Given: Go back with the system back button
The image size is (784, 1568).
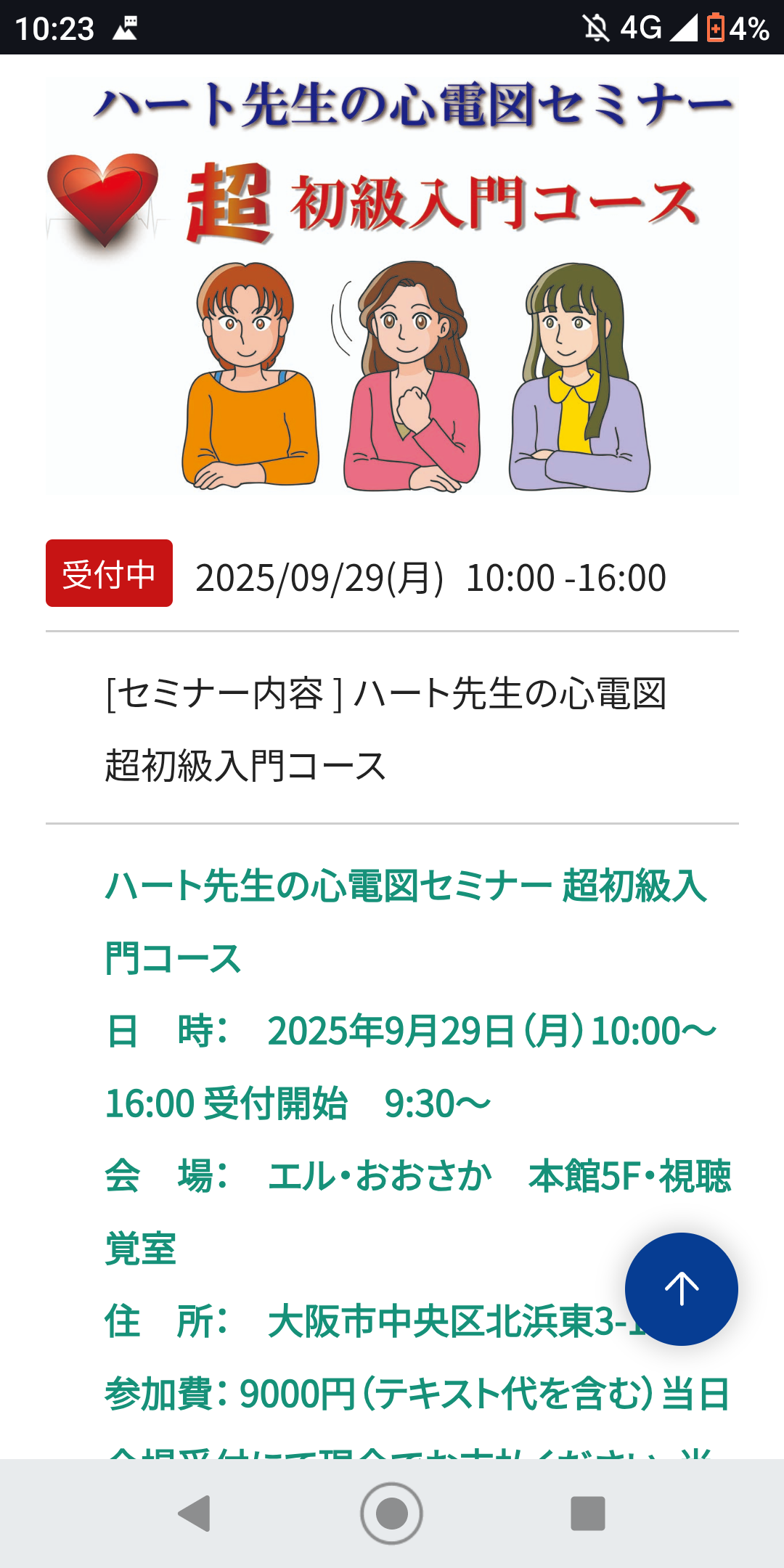Looking at the screenshot, I should 195,1514.
